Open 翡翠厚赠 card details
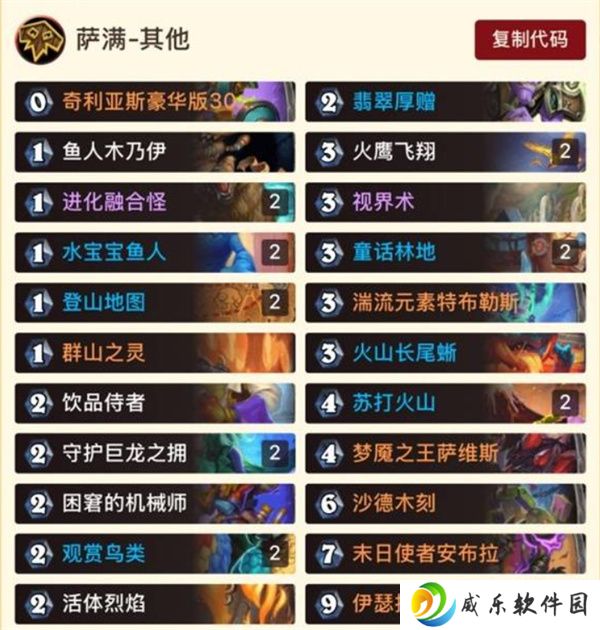The width and height of the screenshot is (600, 630). [x=445, y=101]
